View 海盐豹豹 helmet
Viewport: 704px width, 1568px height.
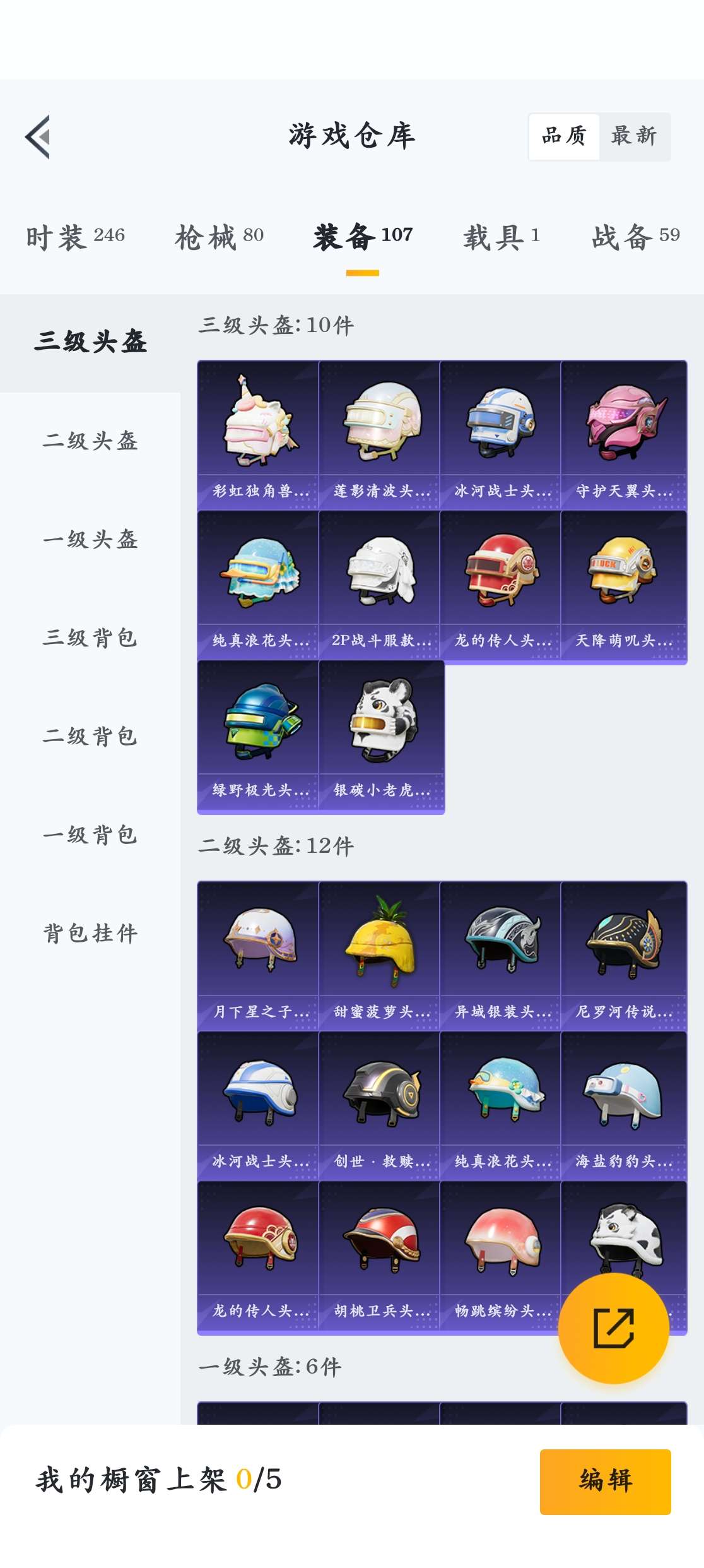click(623, 1106)
